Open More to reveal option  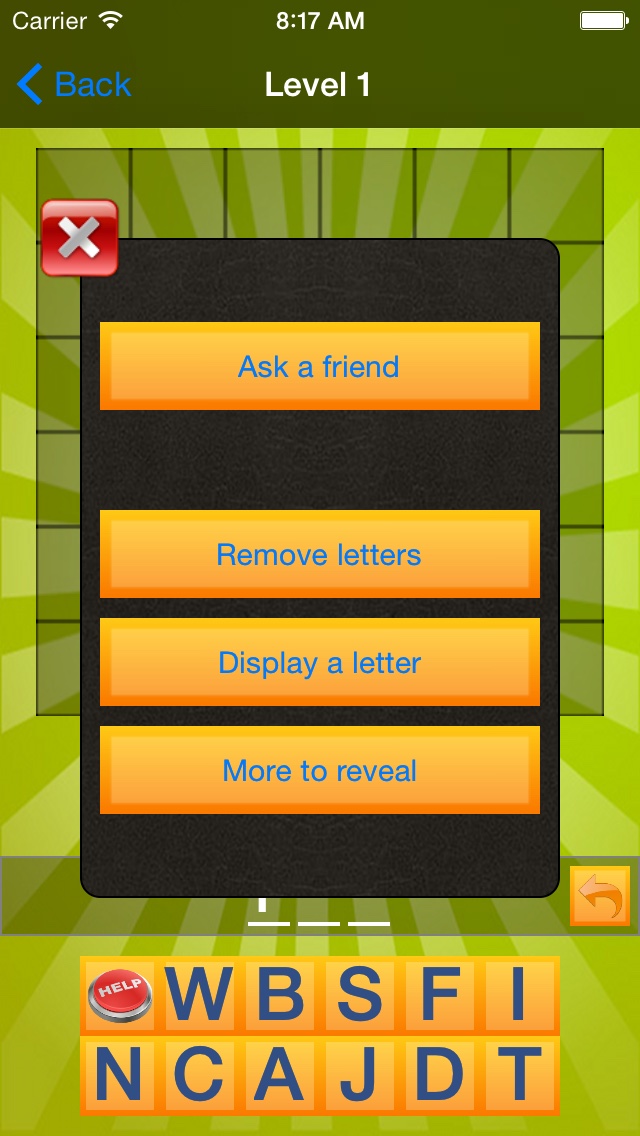320,771
